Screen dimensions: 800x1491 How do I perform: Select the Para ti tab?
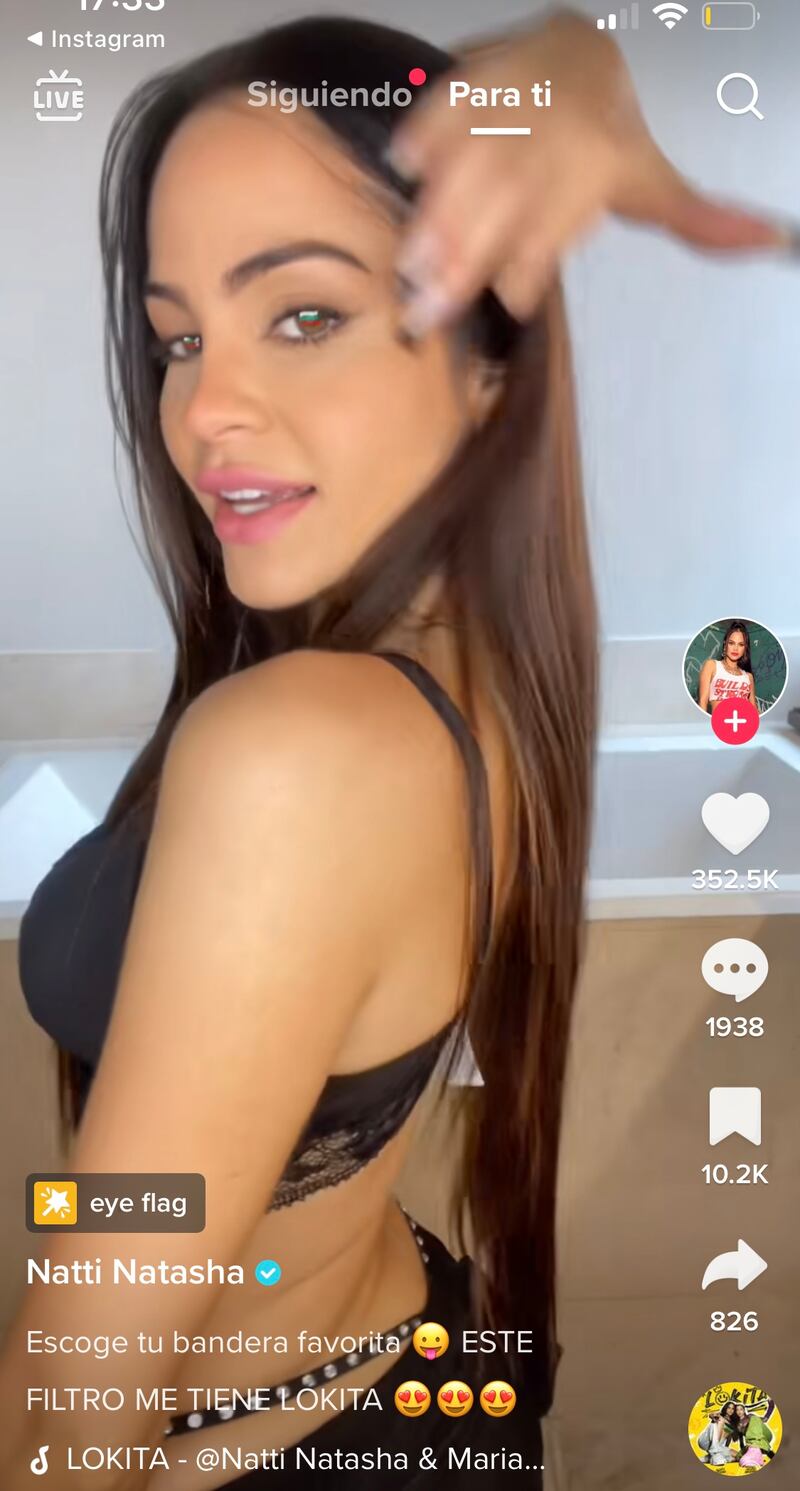[499, 95]
